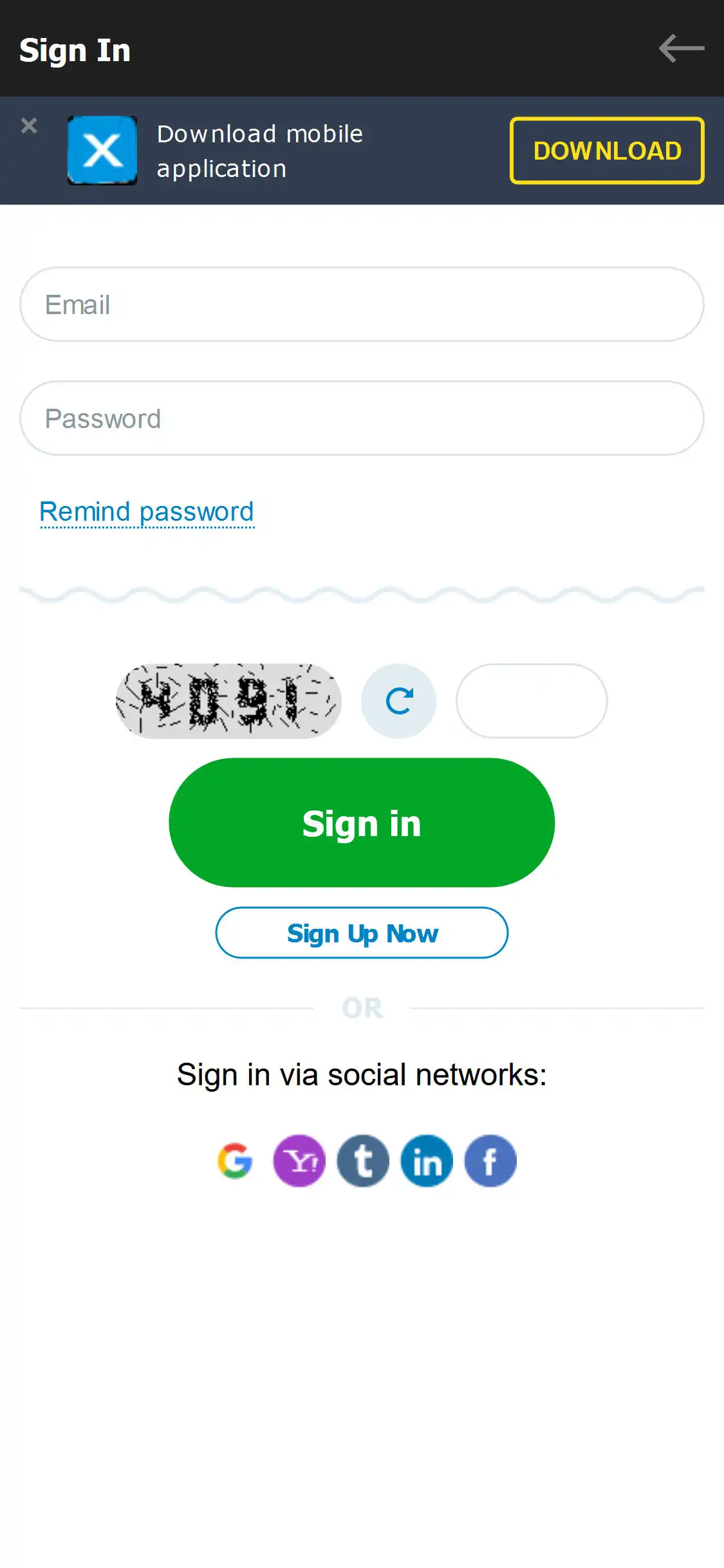This screenshot has height=1568, width=724.
Task: Dismiss the mobile app download banner
Action: (29, 126)
